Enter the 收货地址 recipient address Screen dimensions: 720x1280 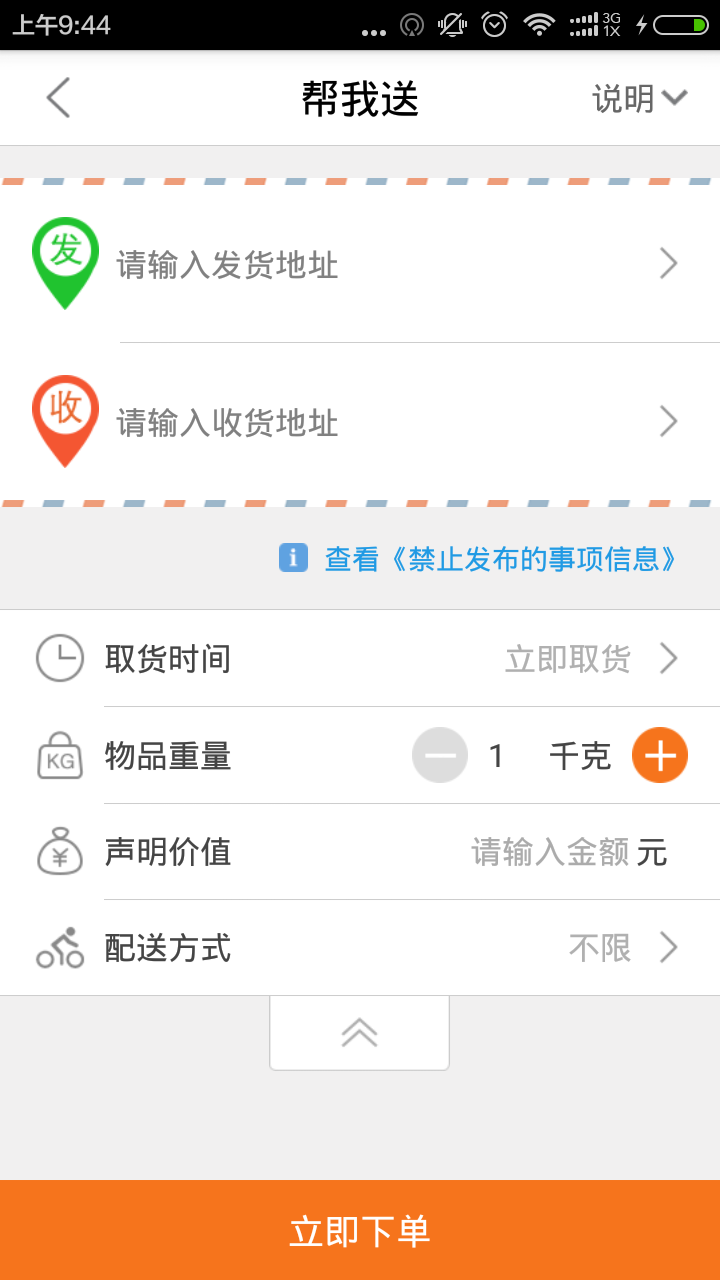click(x=360, y=422)
